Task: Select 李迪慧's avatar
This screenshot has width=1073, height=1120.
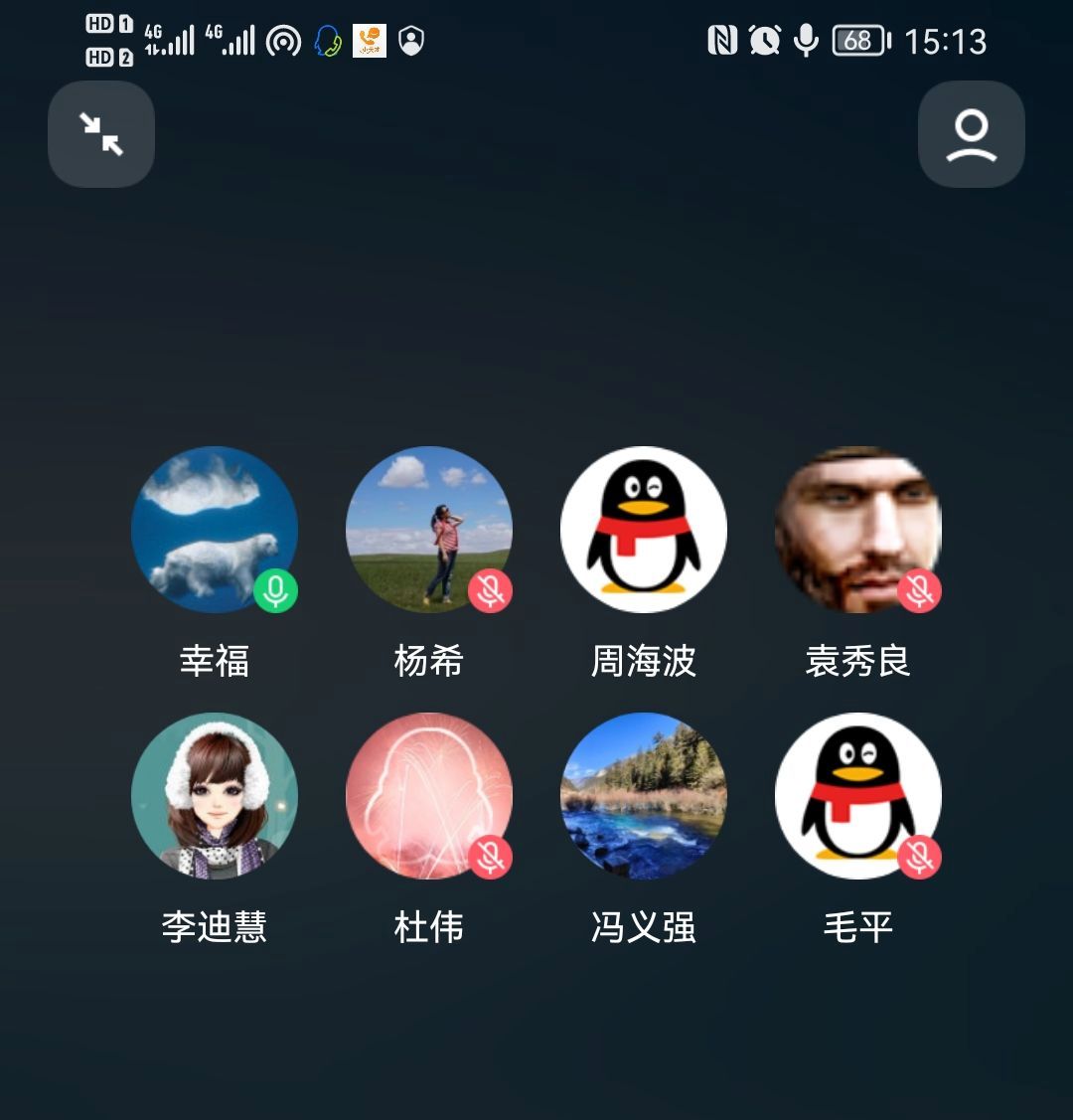Action: pos(215,796)
